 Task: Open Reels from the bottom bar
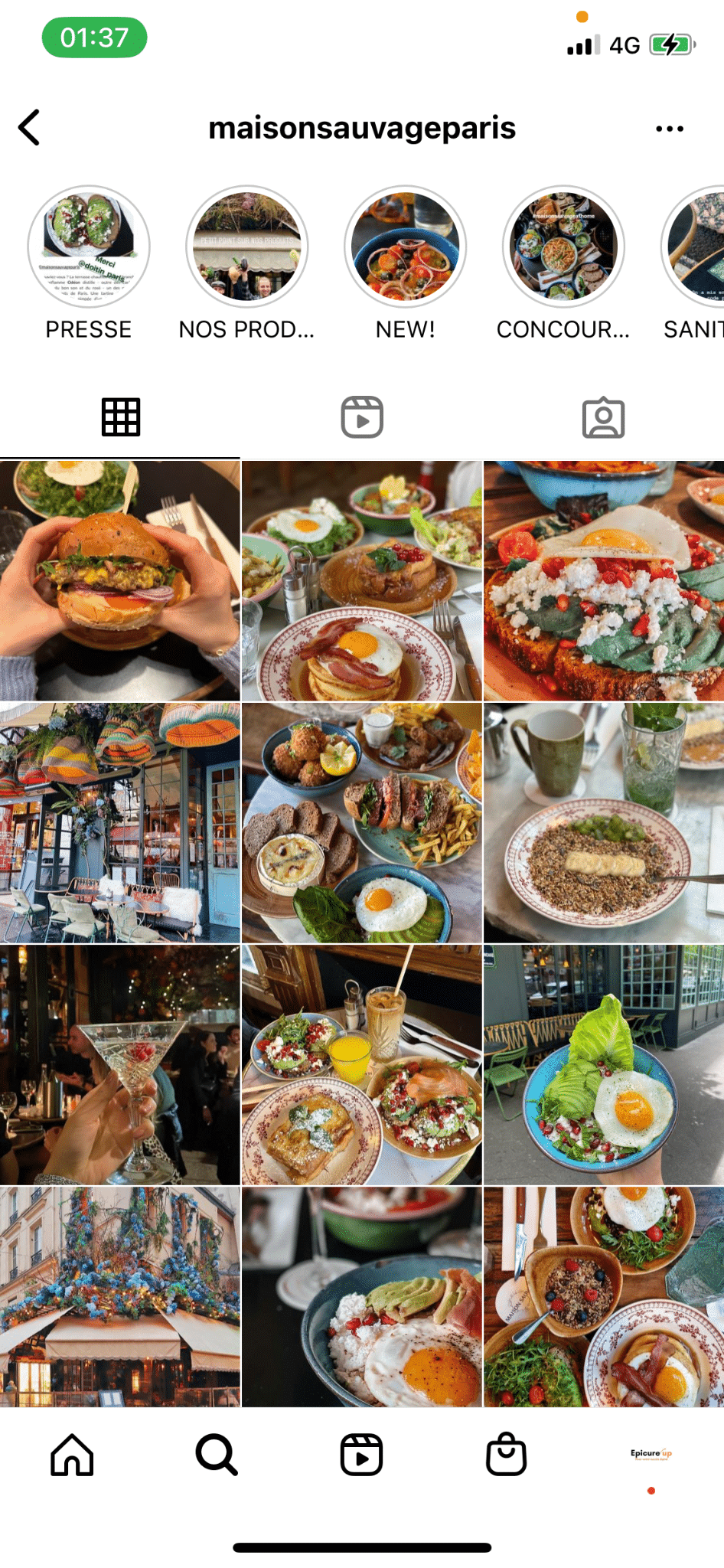(361, 1455)
